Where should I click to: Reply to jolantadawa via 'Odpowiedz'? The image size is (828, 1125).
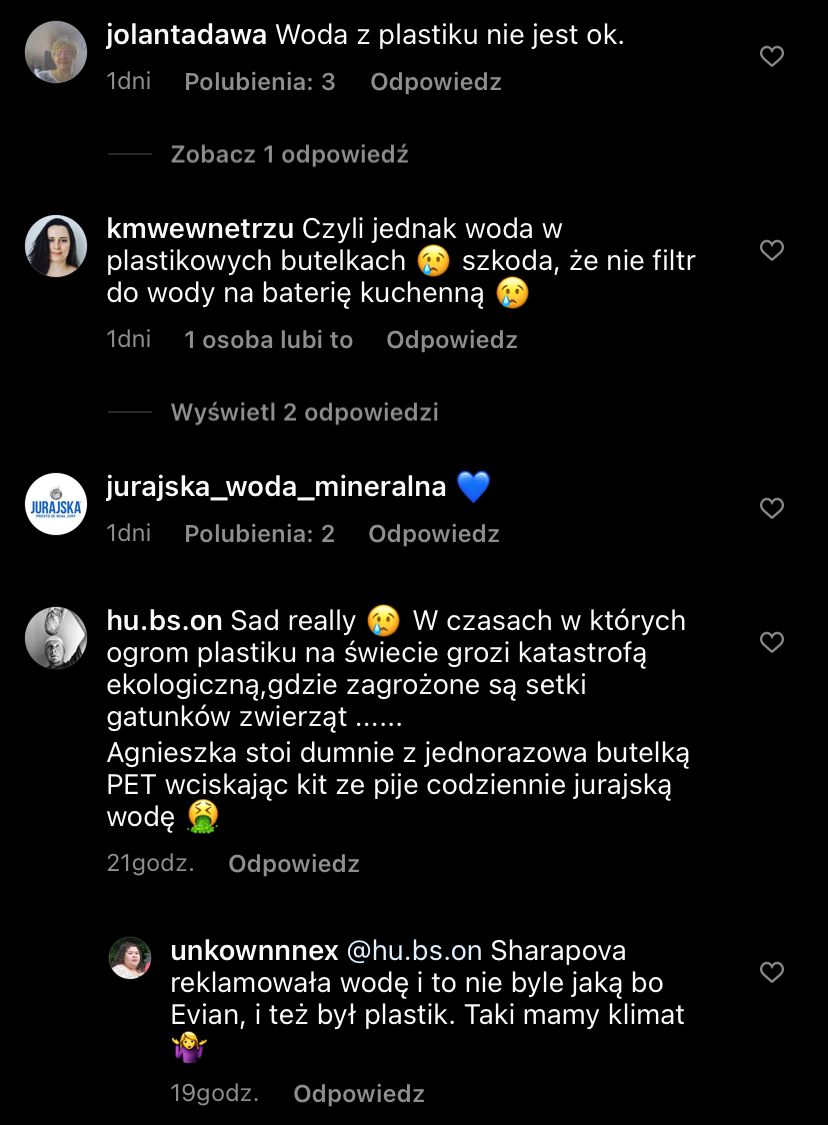pos(435,82)
